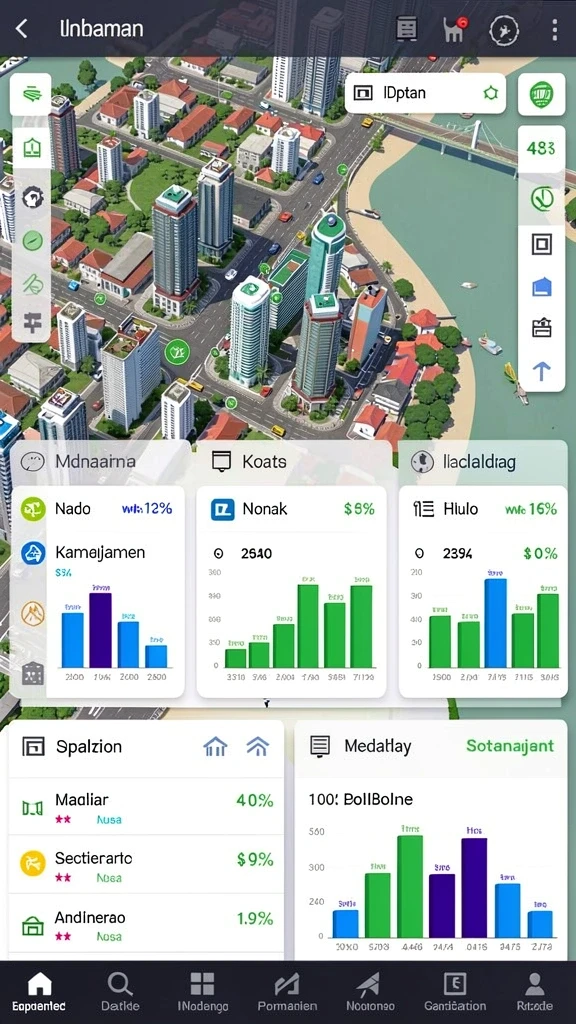Open the Sectierarto row
This screenshot has height=1024, width=576.
(146, 865)
